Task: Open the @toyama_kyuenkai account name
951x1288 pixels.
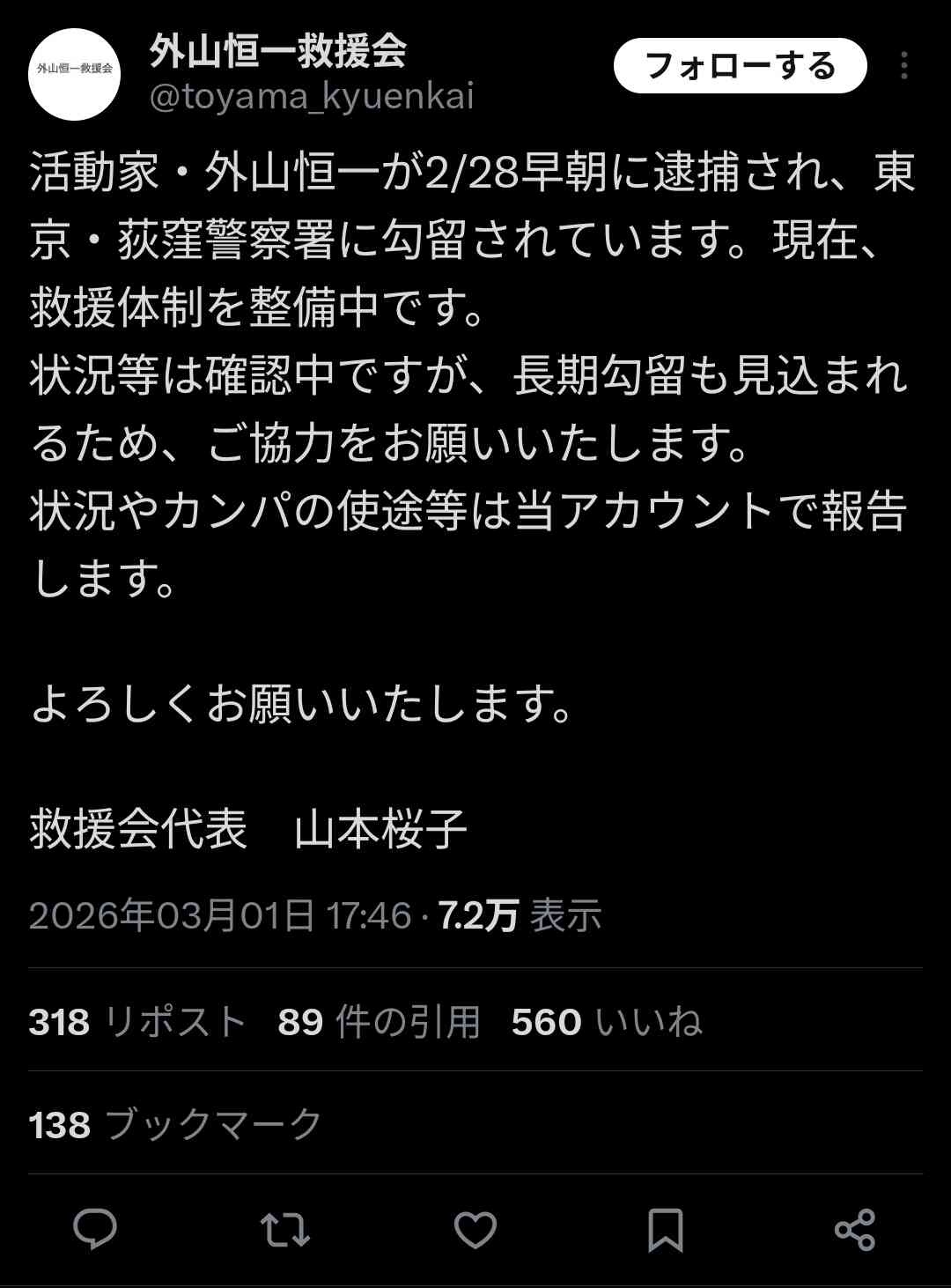Action: pos(312,97)
